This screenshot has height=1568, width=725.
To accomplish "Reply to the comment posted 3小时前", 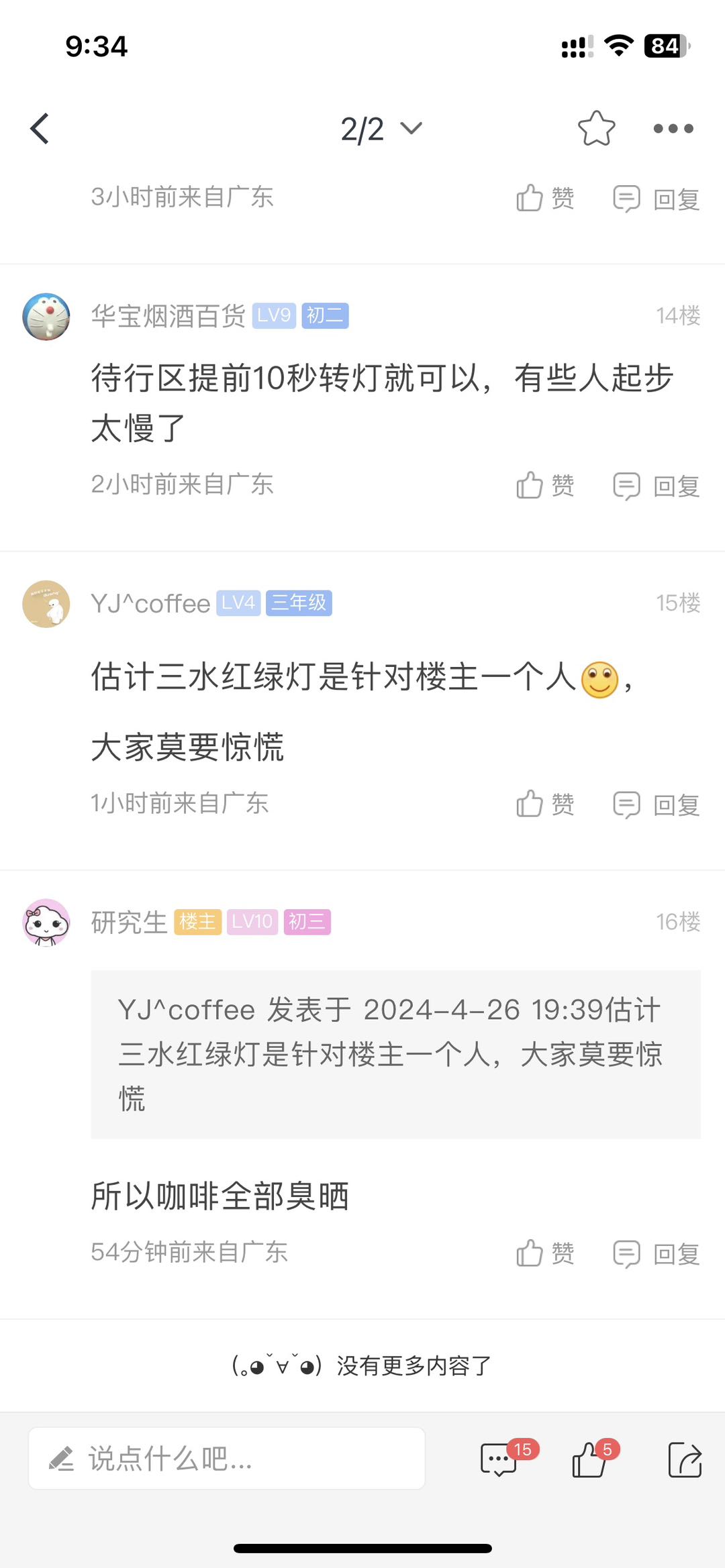I will (657, 199).
